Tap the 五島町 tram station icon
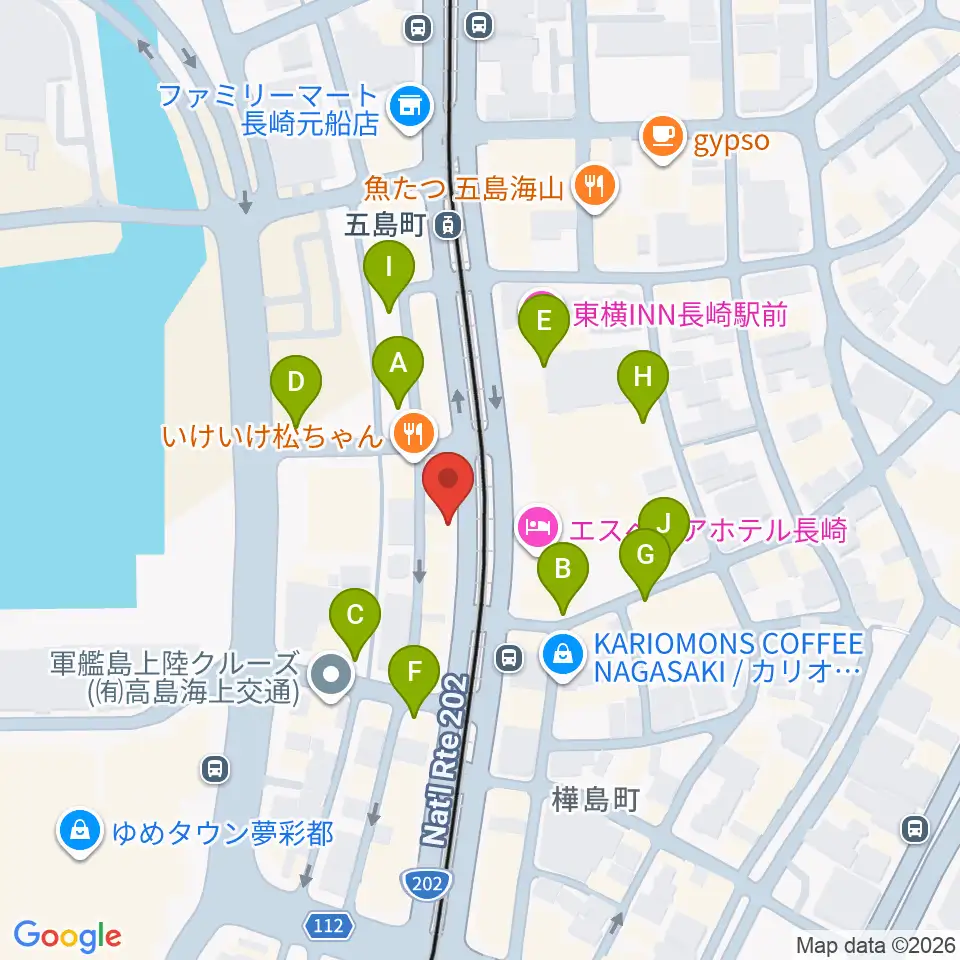The image size is (960, 960). (449, 226)
